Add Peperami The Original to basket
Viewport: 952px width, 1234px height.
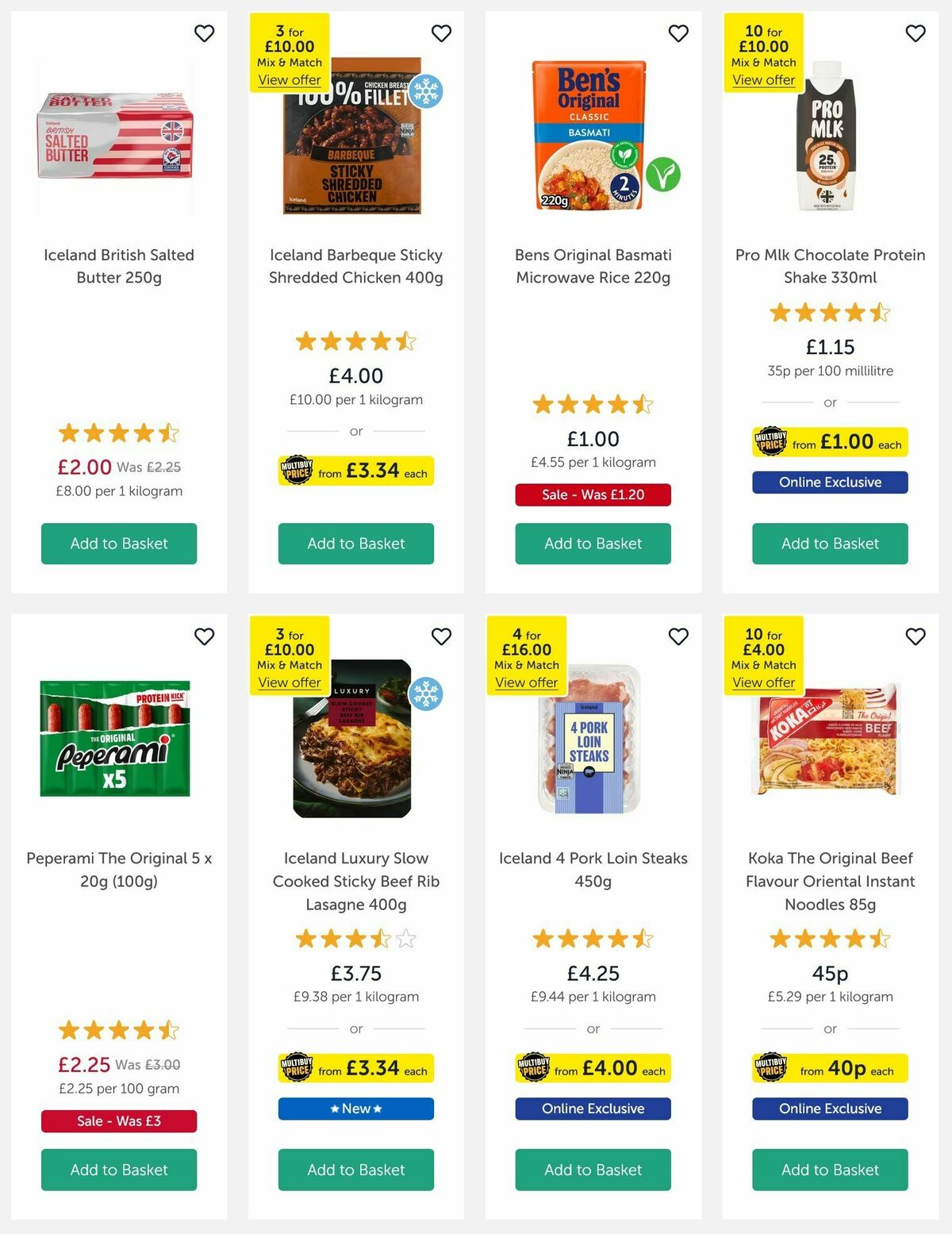click(118, 1170)
